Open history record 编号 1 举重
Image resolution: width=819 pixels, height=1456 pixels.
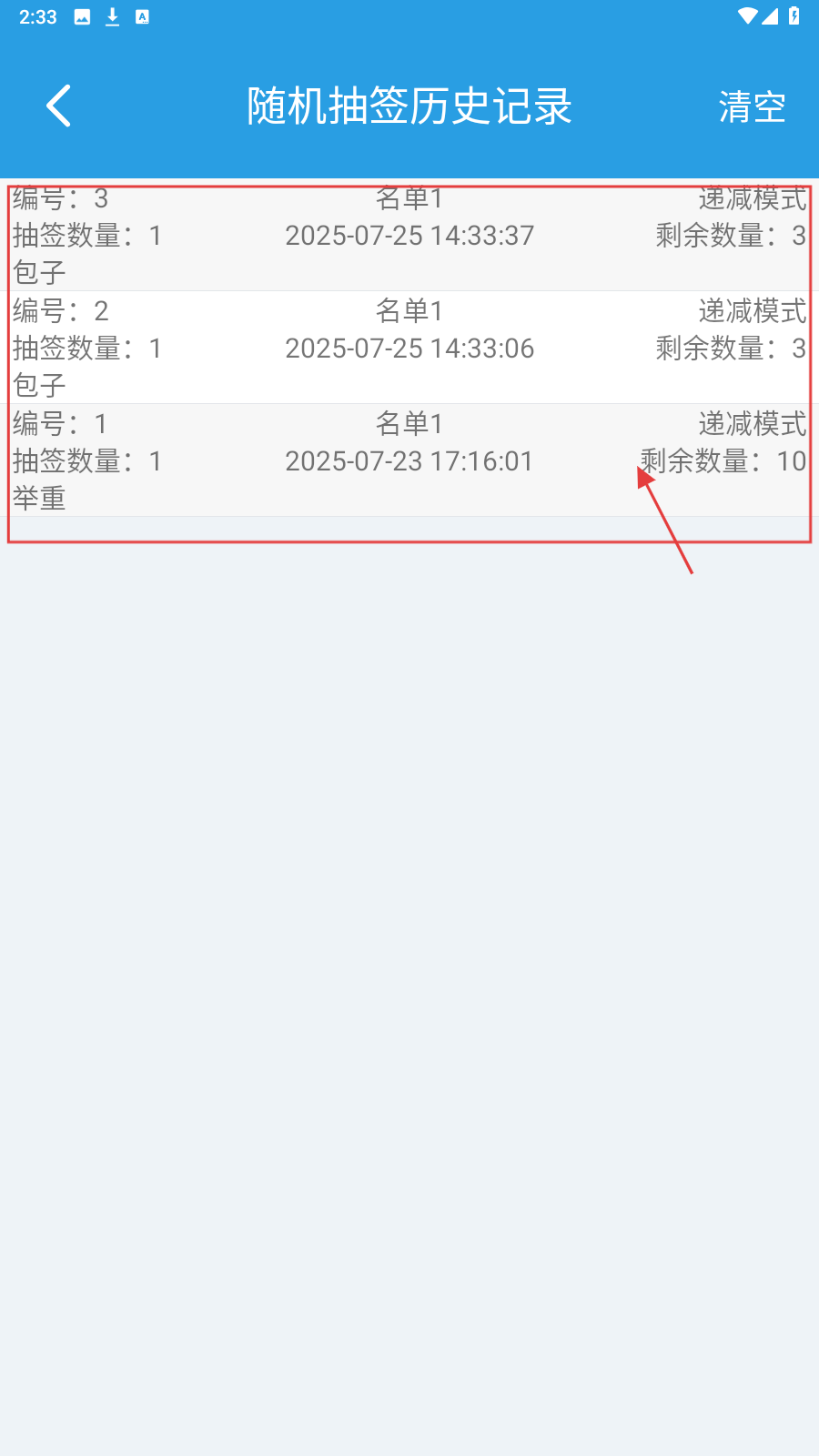pyautogui.click(x=409, y=460)
